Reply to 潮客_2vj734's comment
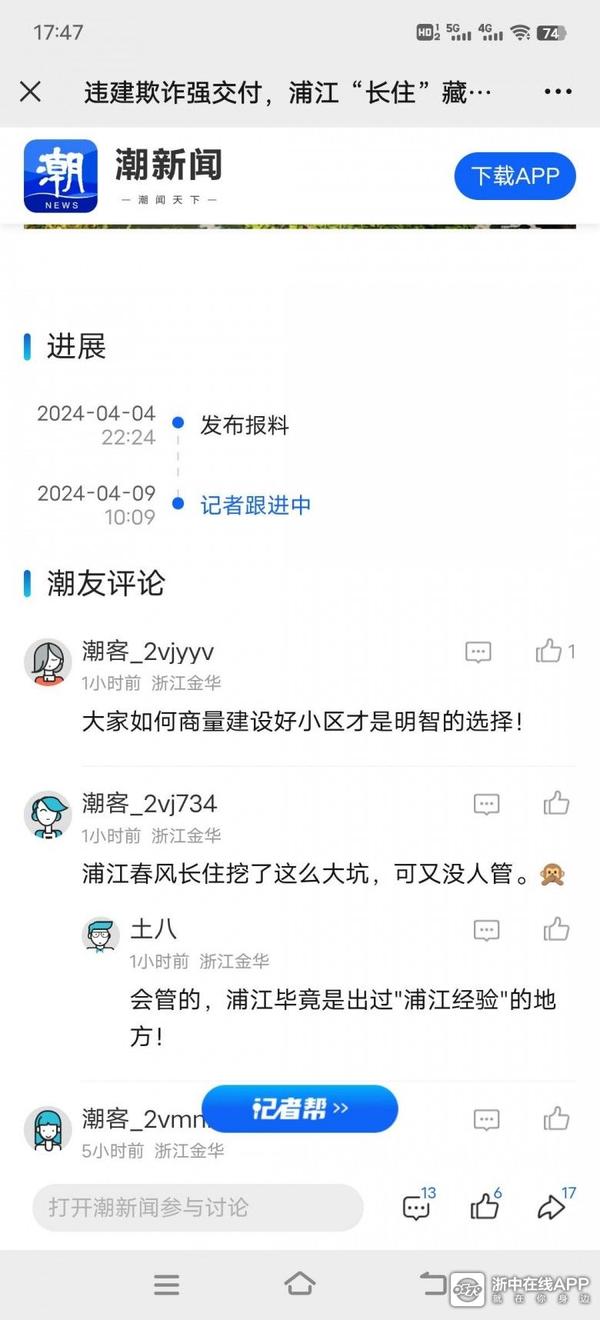 click(486, 804)
